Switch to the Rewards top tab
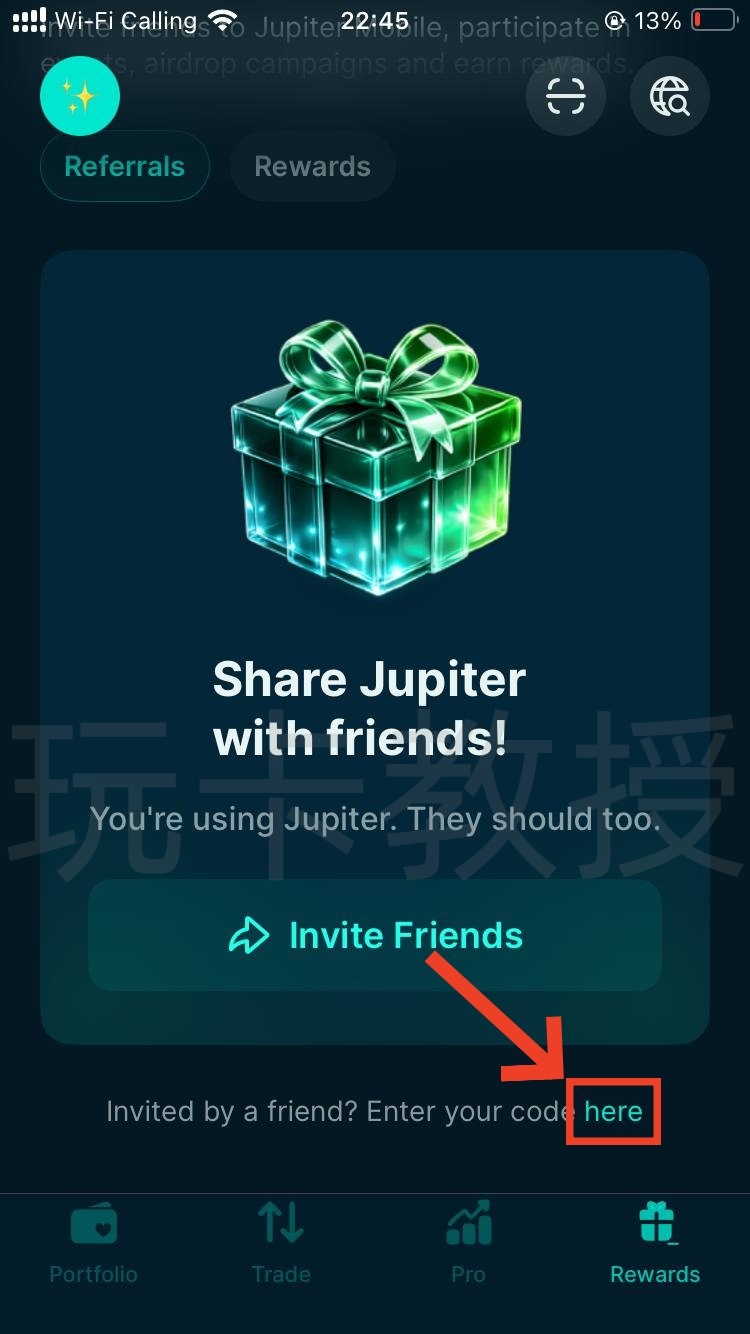 312,166
